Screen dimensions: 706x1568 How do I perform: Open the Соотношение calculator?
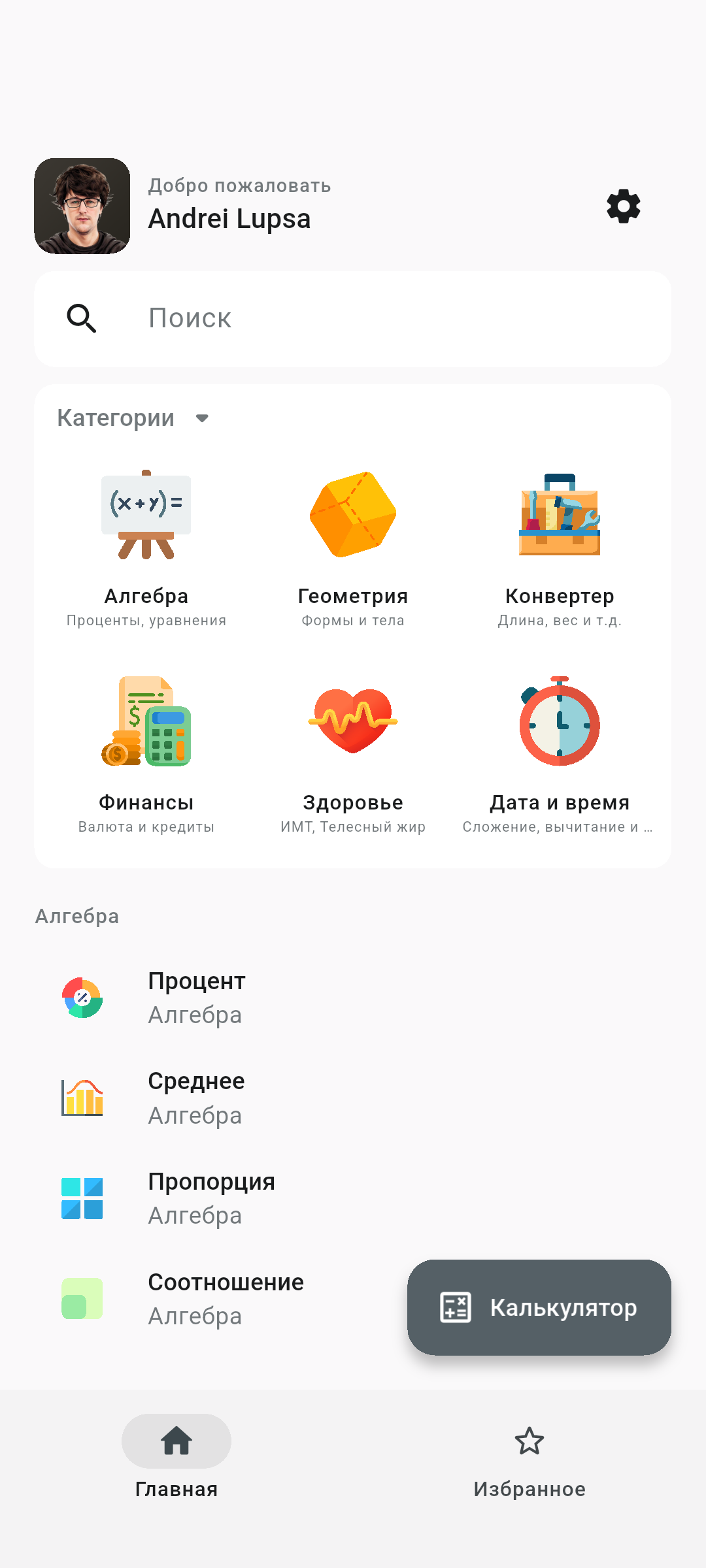(216, 1299)
